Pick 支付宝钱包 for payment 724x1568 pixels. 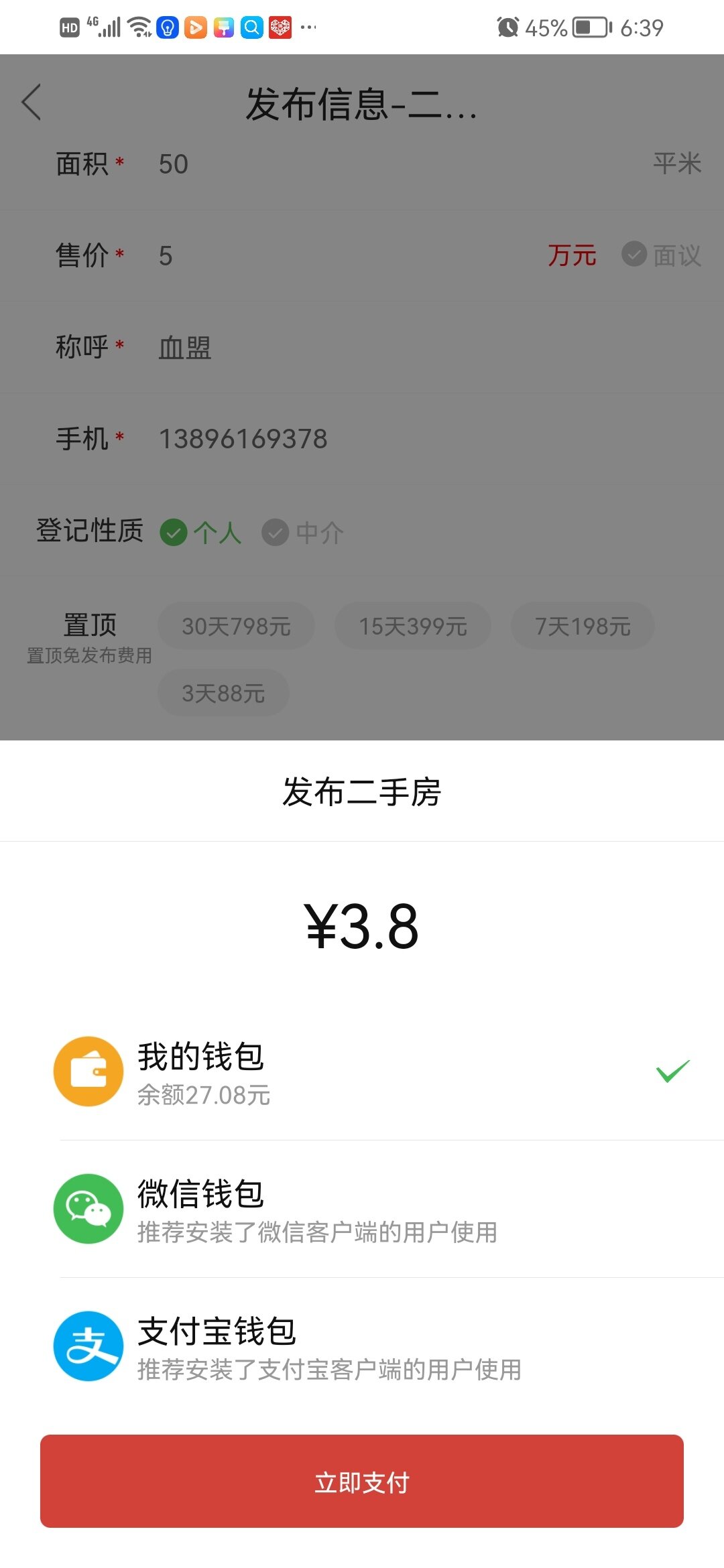362,1346
